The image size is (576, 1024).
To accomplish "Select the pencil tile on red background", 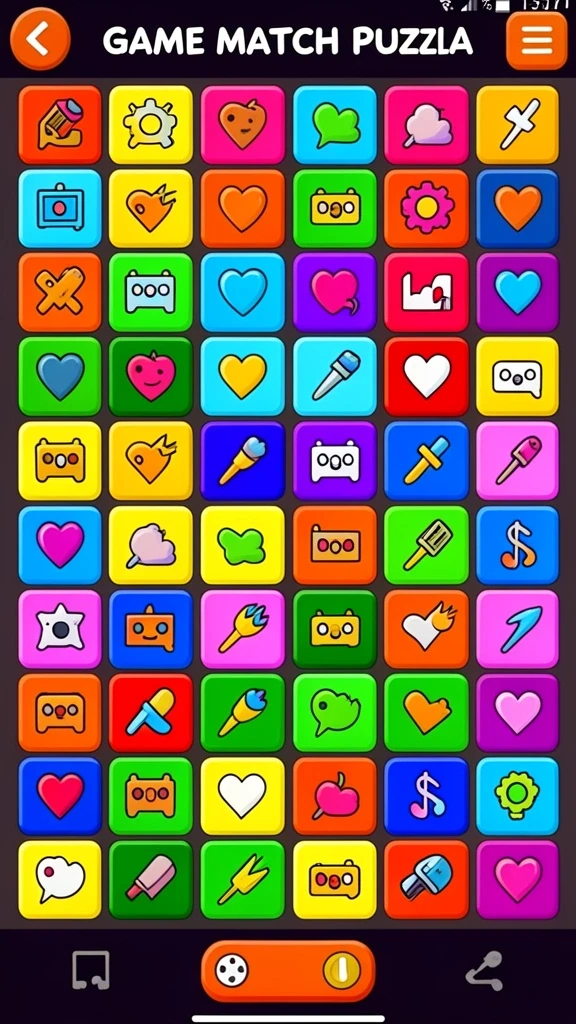I will click(60, 125).
